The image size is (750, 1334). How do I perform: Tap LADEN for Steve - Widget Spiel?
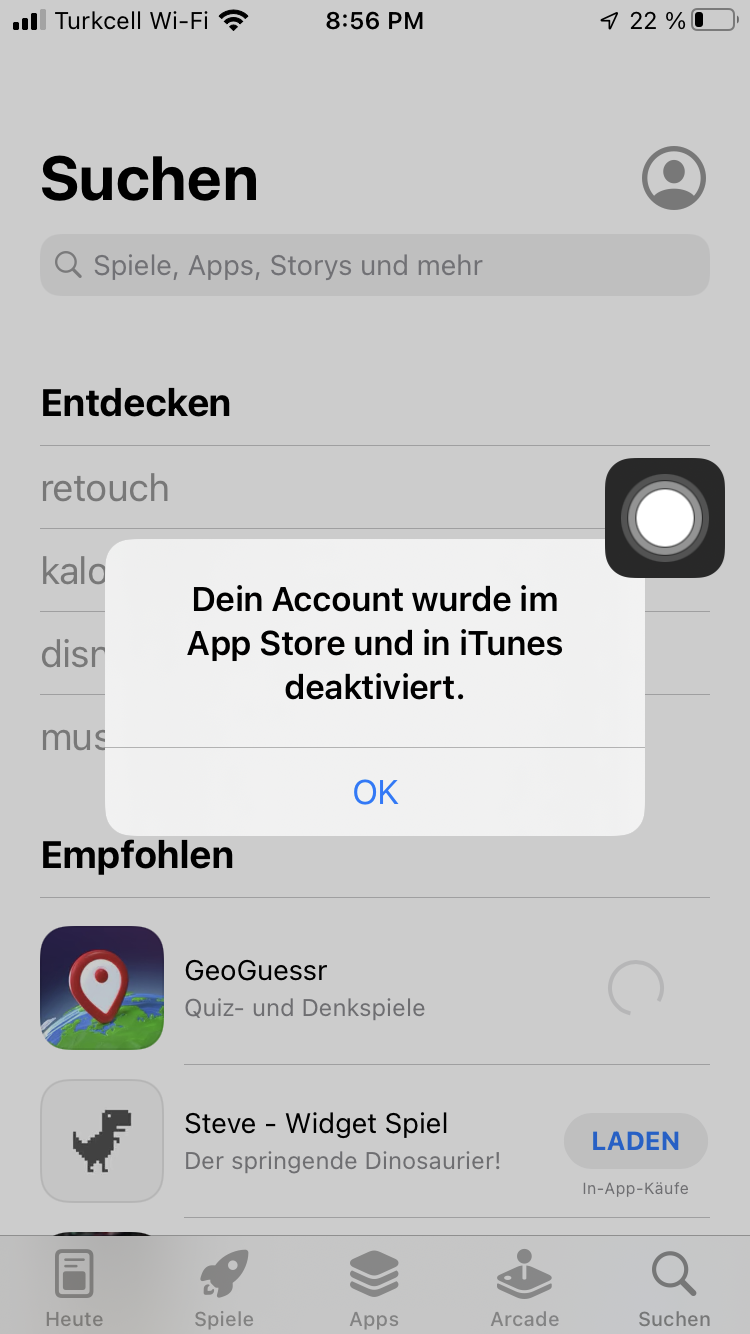point(636,1141)
